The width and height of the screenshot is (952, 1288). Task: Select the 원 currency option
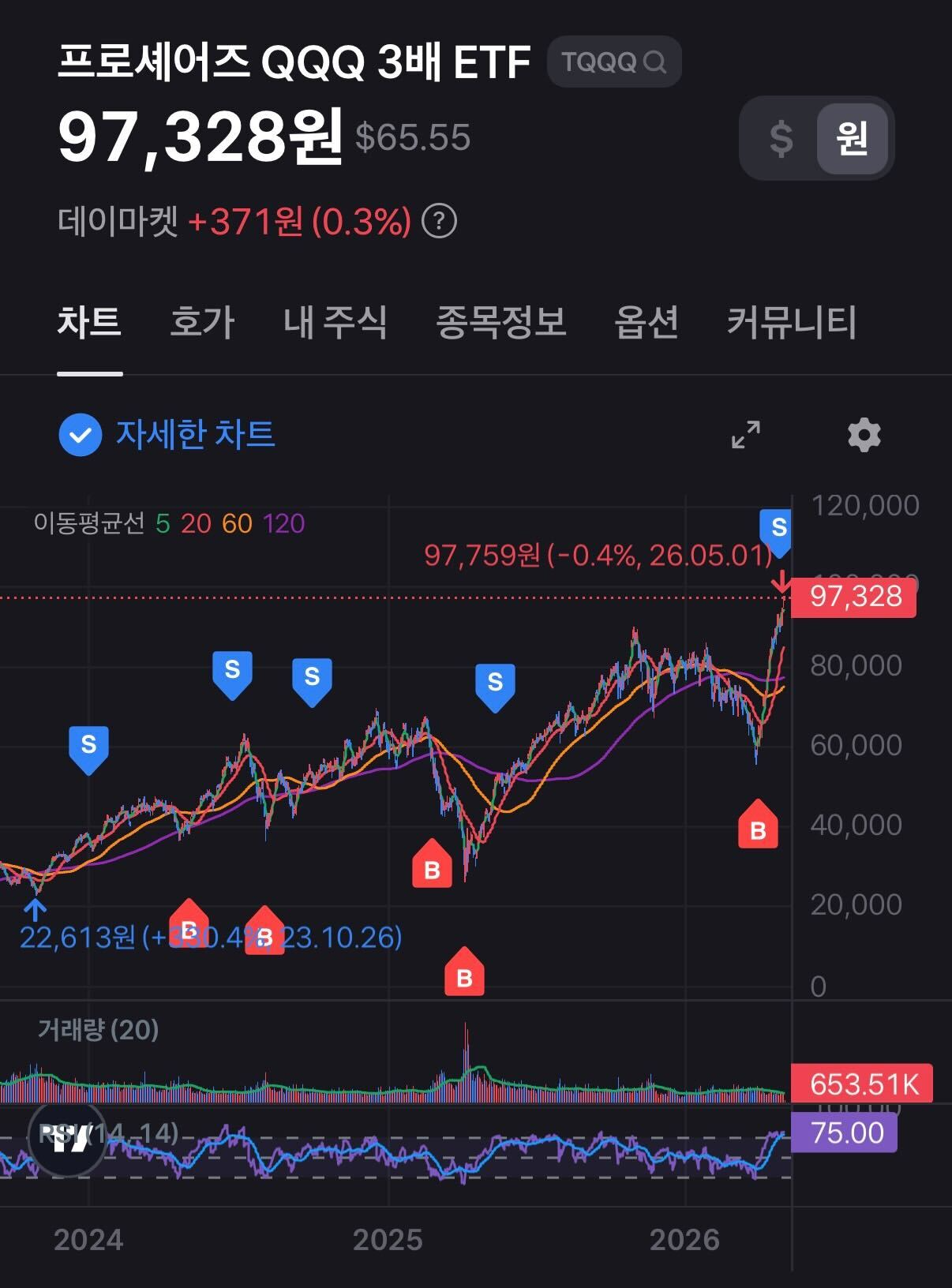pos(852,139)
